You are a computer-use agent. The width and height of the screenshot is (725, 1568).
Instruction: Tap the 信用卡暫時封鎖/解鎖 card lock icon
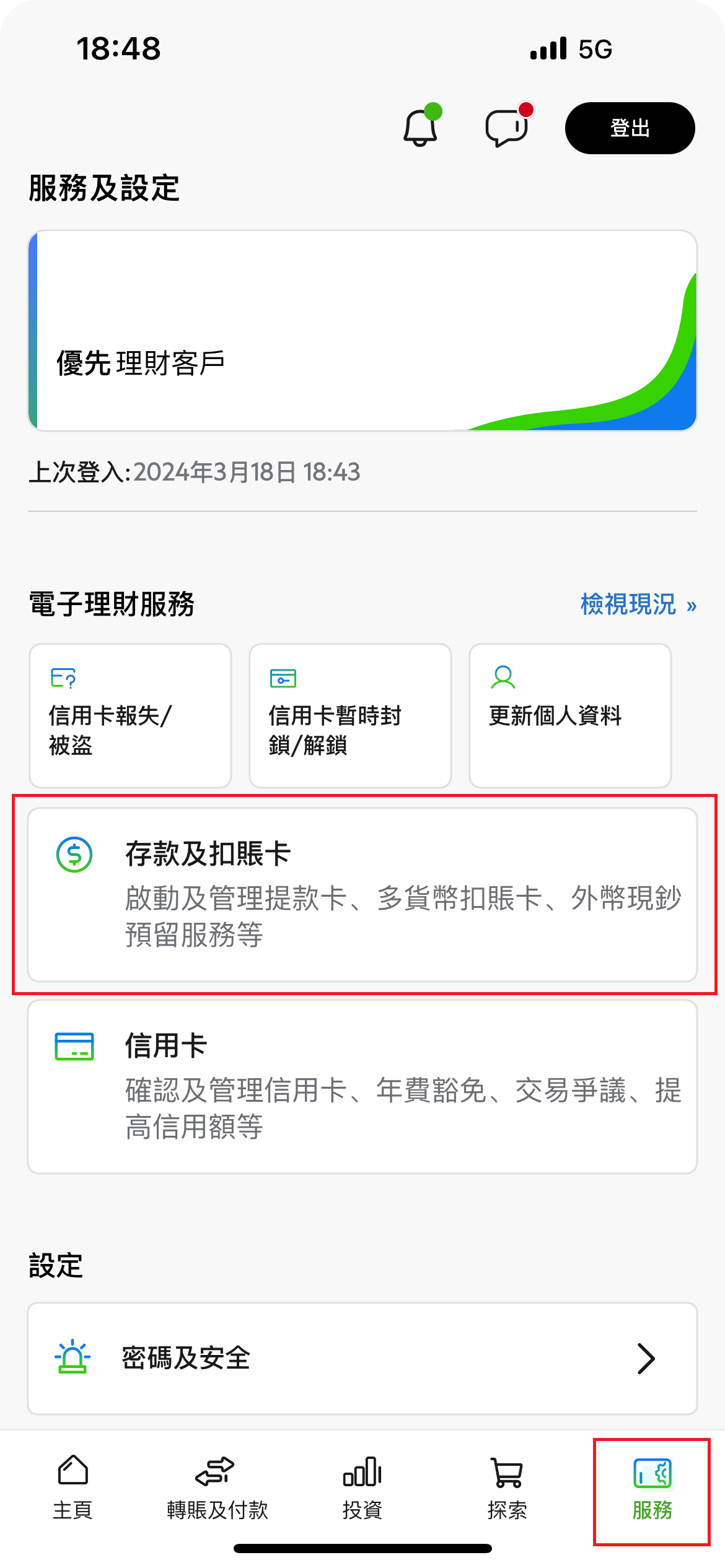click(284, 678)
